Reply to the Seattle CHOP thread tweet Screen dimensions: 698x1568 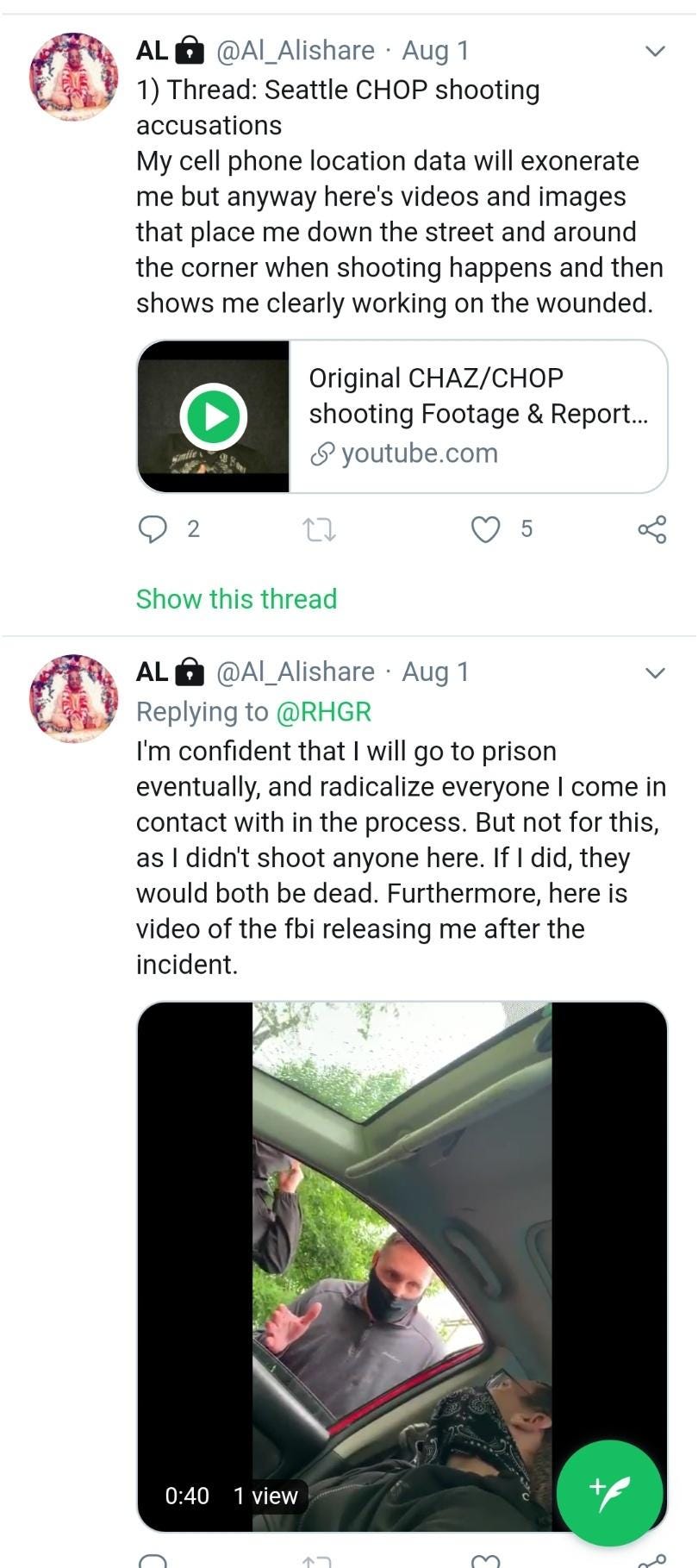153,528
